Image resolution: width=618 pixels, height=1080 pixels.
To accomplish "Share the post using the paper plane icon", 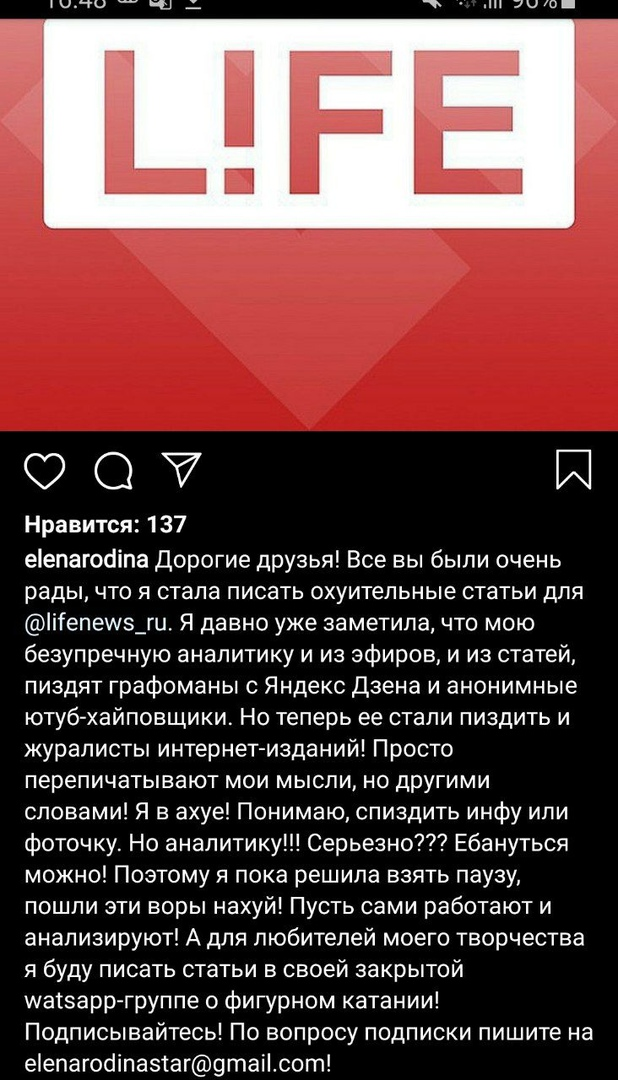I will coord(181,468).
